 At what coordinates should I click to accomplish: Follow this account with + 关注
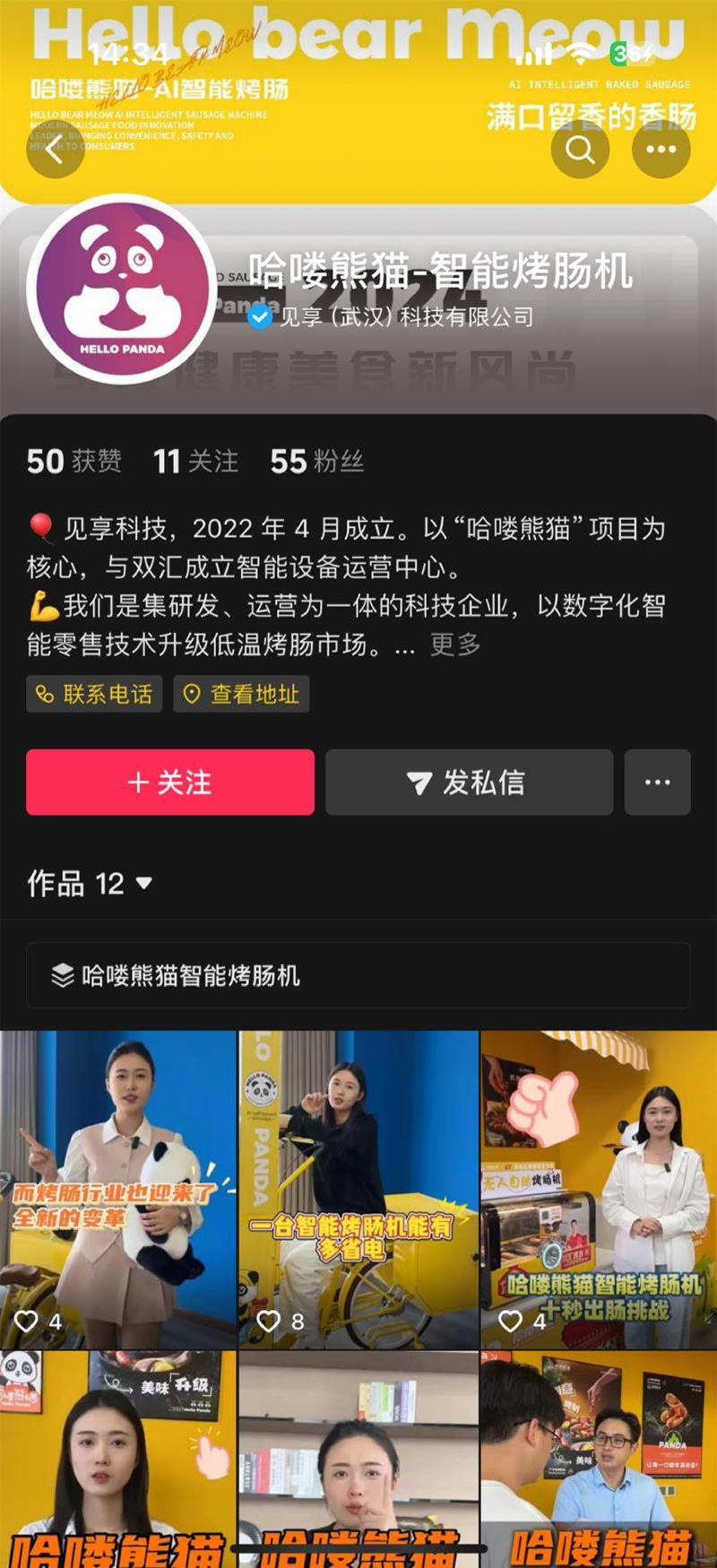click(170, 782)
